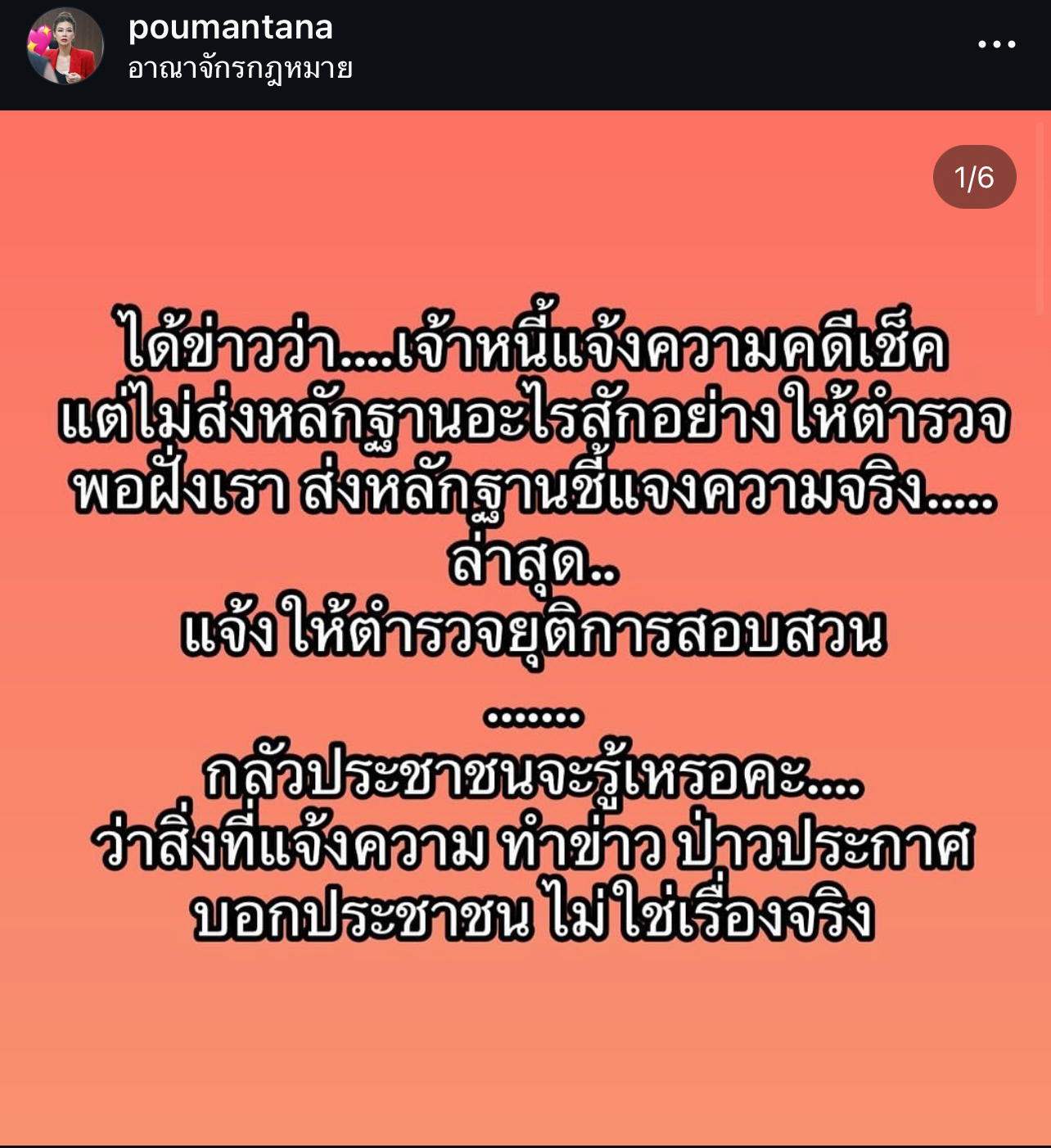The height and width of the screenshot is (1148, 1051).
Task: Open poumantana's profile picture
Action: point(65,46)
